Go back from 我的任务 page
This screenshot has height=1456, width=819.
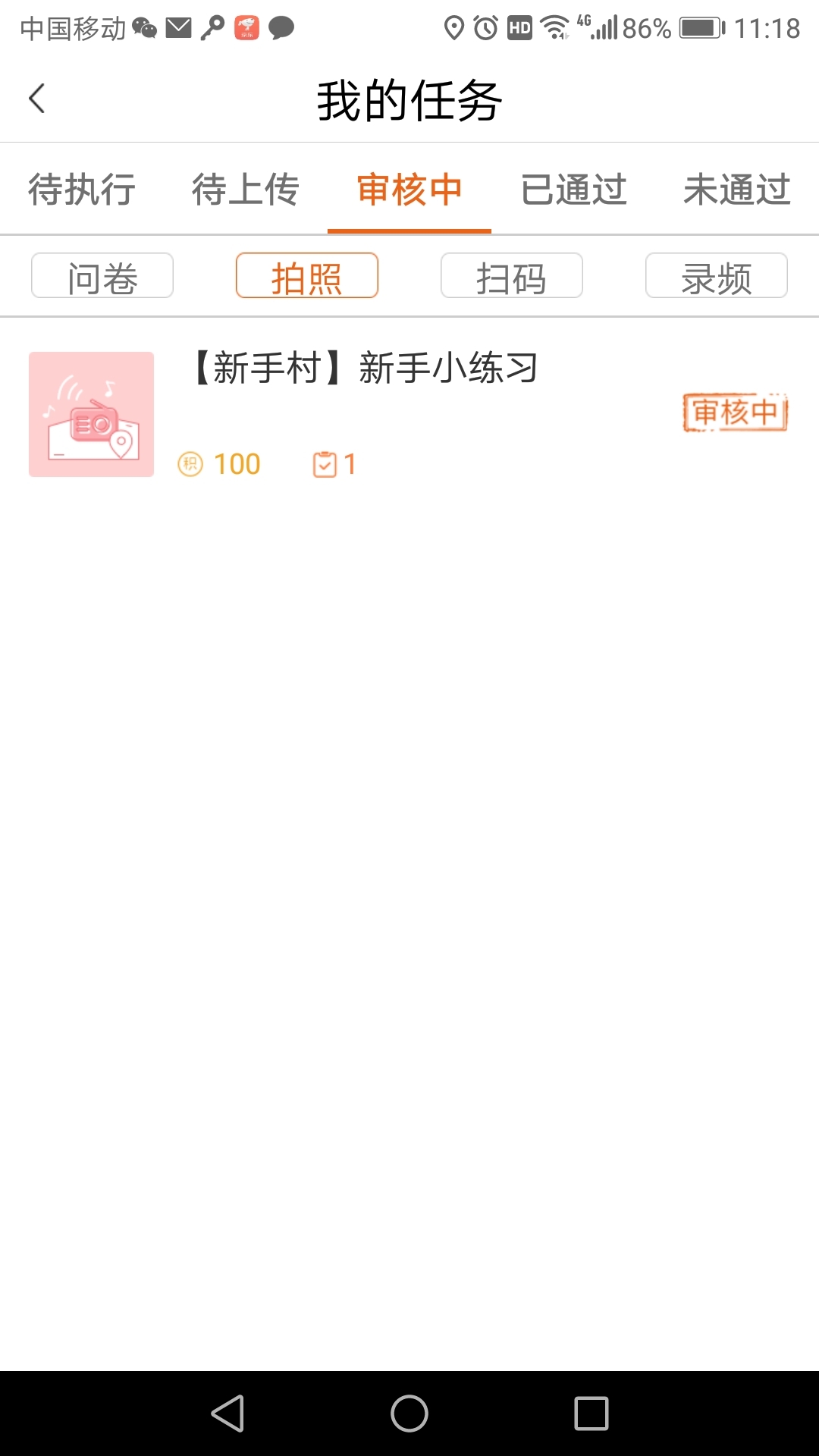pos(36,99)
